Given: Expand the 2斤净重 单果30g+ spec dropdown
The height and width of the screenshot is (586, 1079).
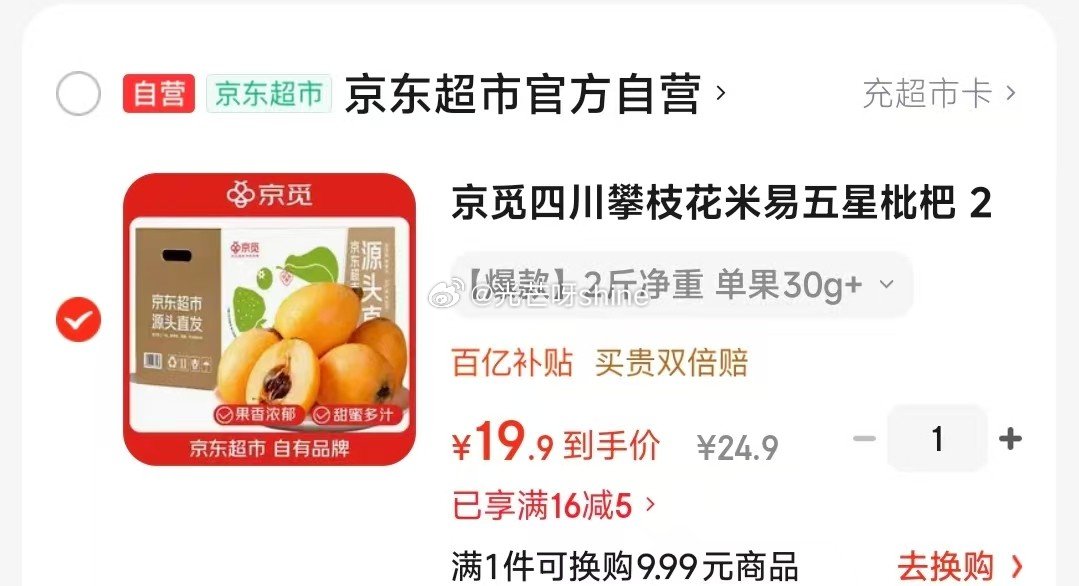Looking at the screenshot, I should click(x=682, y=285).
